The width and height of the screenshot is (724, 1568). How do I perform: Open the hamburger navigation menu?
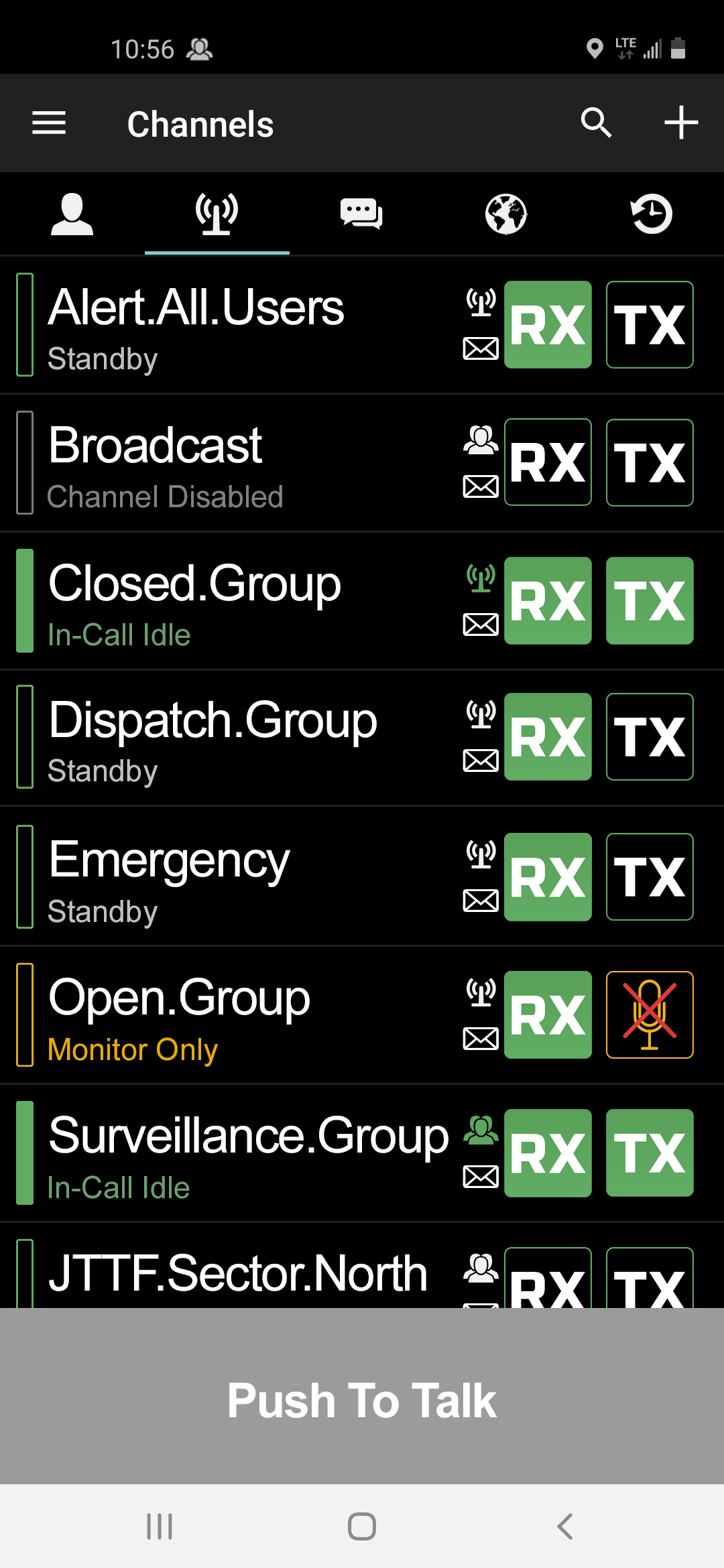(49, 123)
